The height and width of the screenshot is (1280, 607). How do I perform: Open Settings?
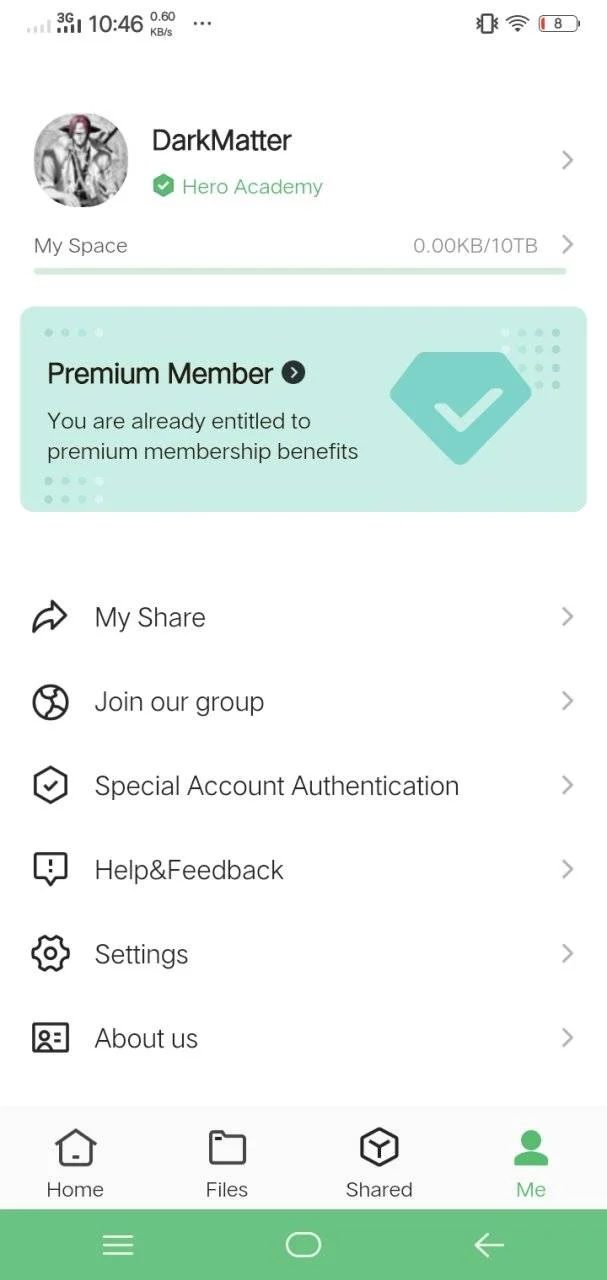click(x=303, y=954)
